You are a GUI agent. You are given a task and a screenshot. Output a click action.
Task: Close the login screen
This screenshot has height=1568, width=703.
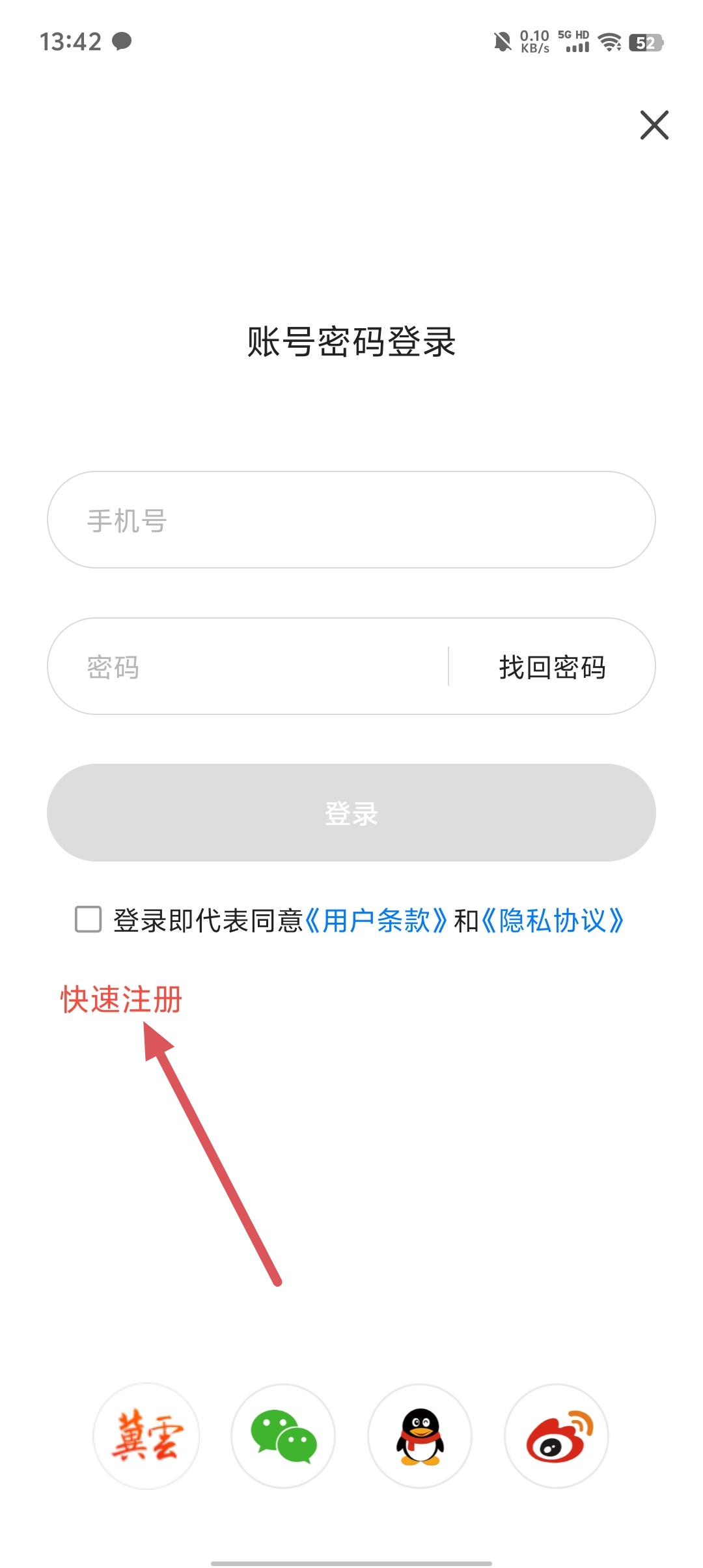point(654,125)
